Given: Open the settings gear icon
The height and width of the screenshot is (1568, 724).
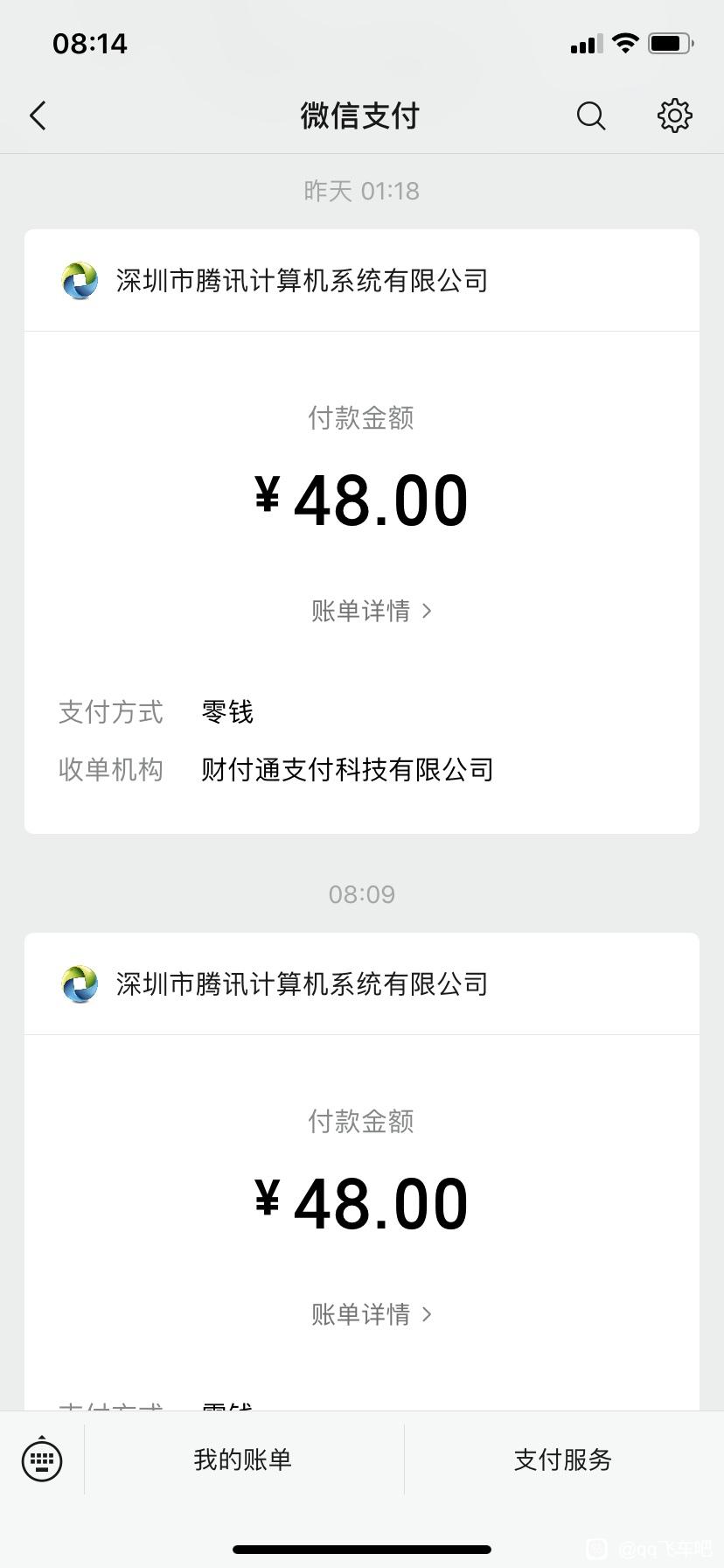Looking at the screenshot, I should [x=675, y=115].
